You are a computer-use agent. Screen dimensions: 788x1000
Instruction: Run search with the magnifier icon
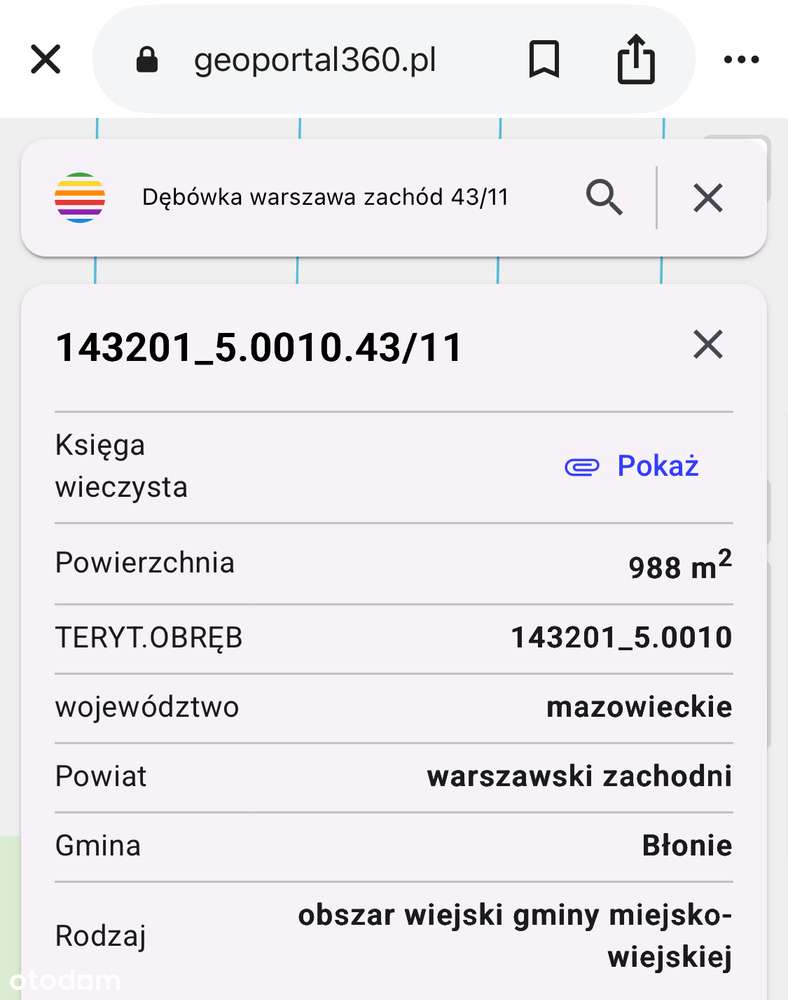(x=604, y=197)
